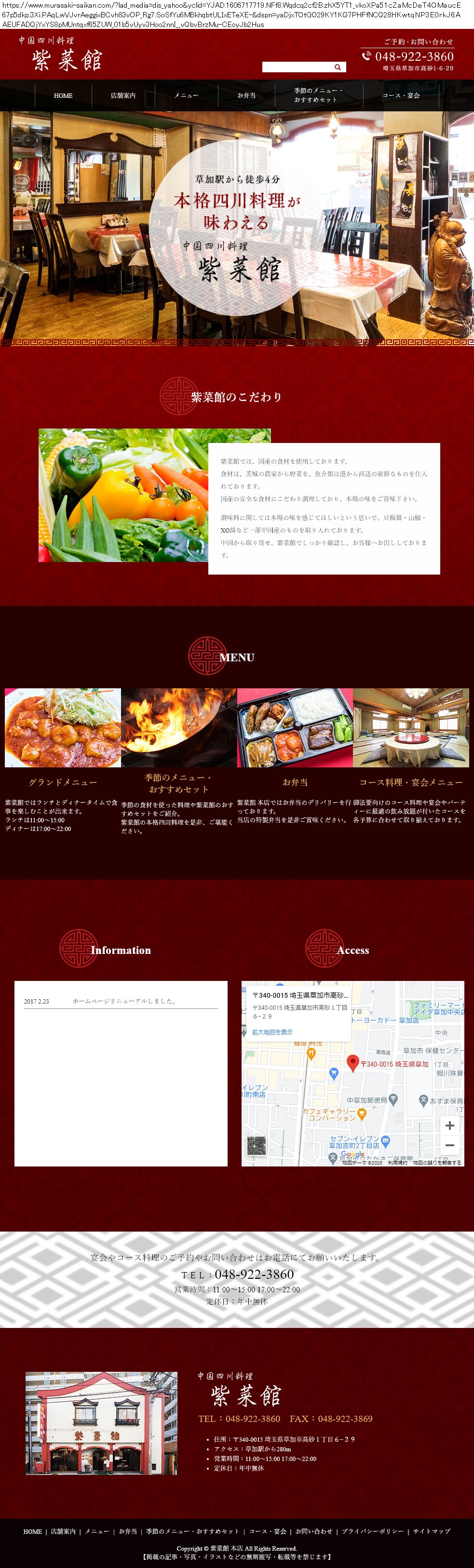Open 店舗案内 in the top navigation
The height and width of the screenshot is (1568, 474).
[x=123, y=95]
